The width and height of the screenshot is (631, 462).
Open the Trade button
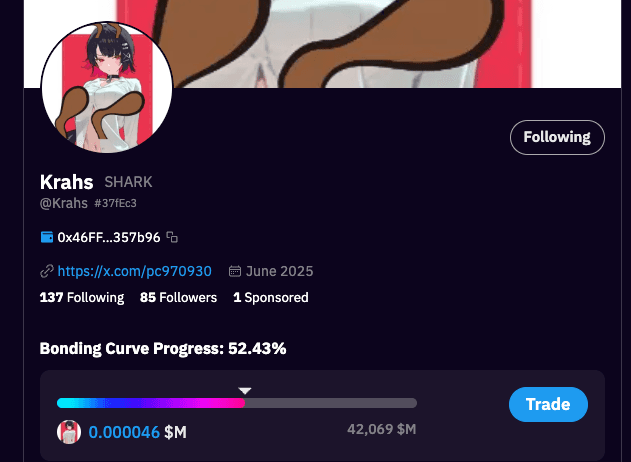pos(548,404)
